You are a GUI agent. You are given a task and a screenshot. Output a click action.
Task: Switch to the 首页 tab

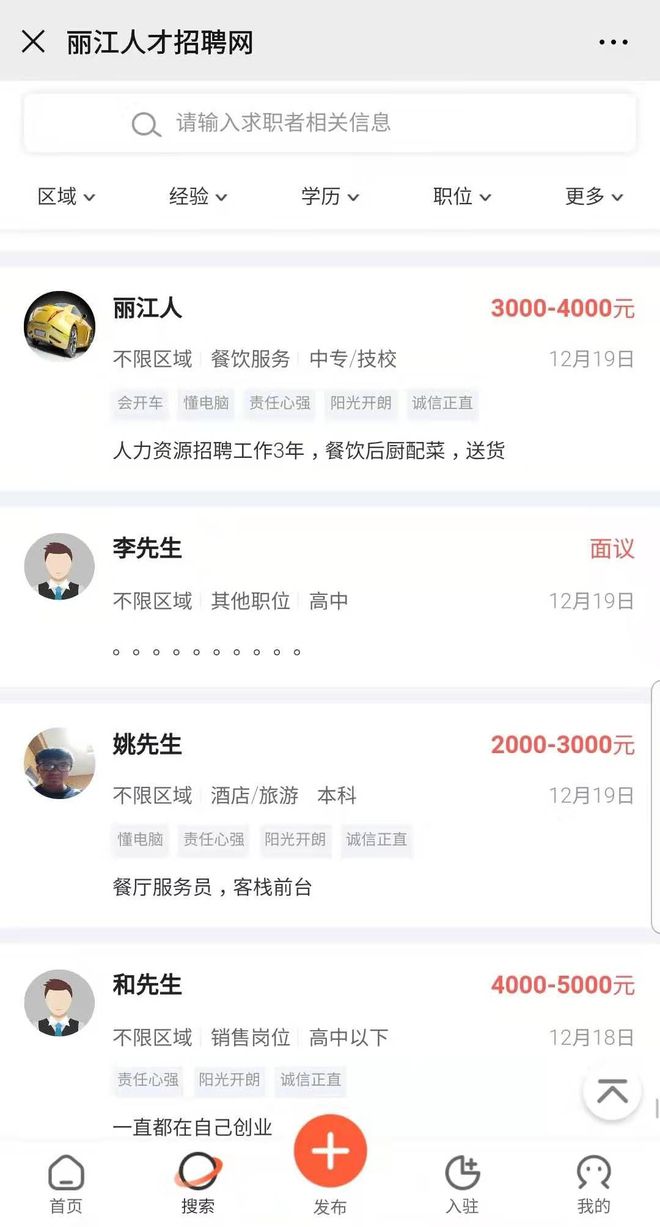tap(66, 1184)
